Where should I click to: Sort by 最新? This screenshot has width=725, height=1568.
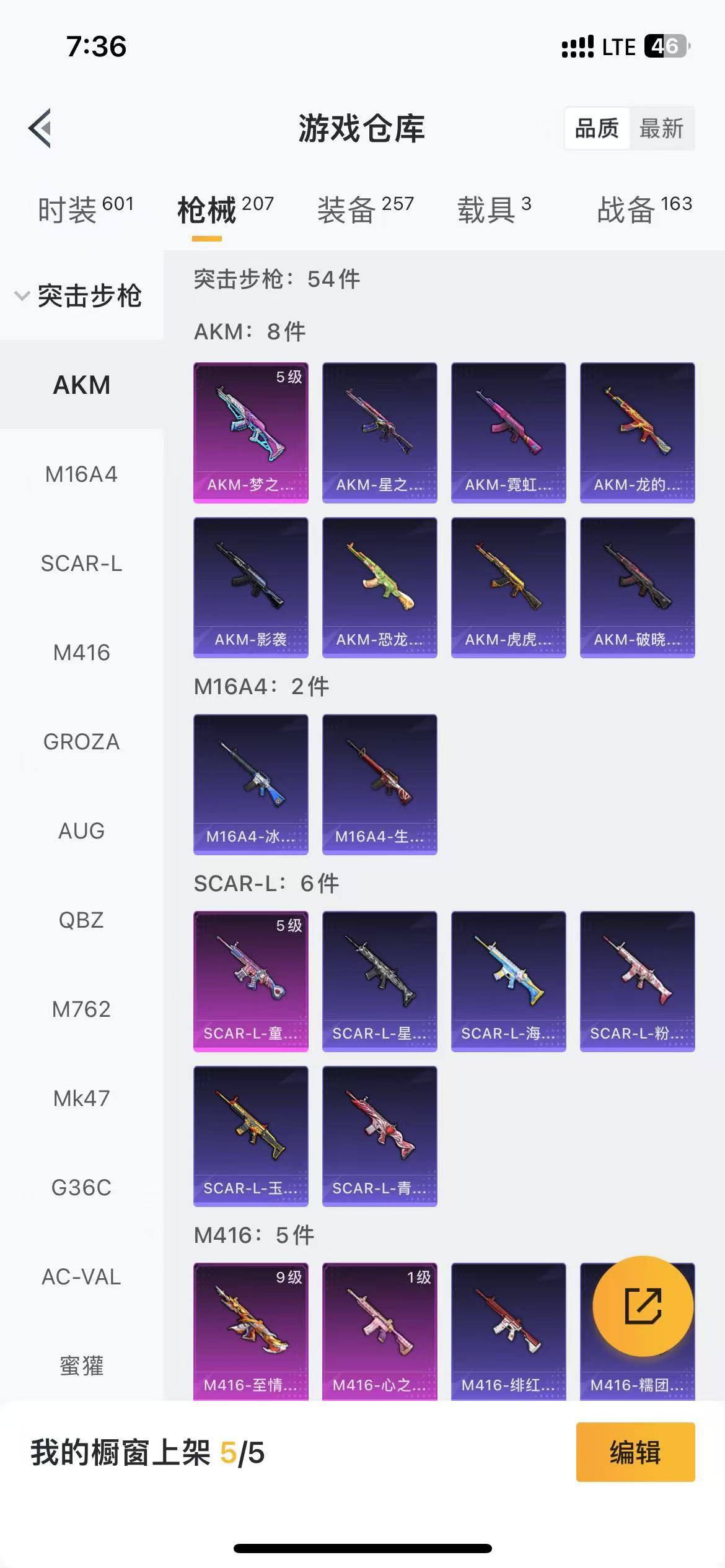click(x=661, y=129)
